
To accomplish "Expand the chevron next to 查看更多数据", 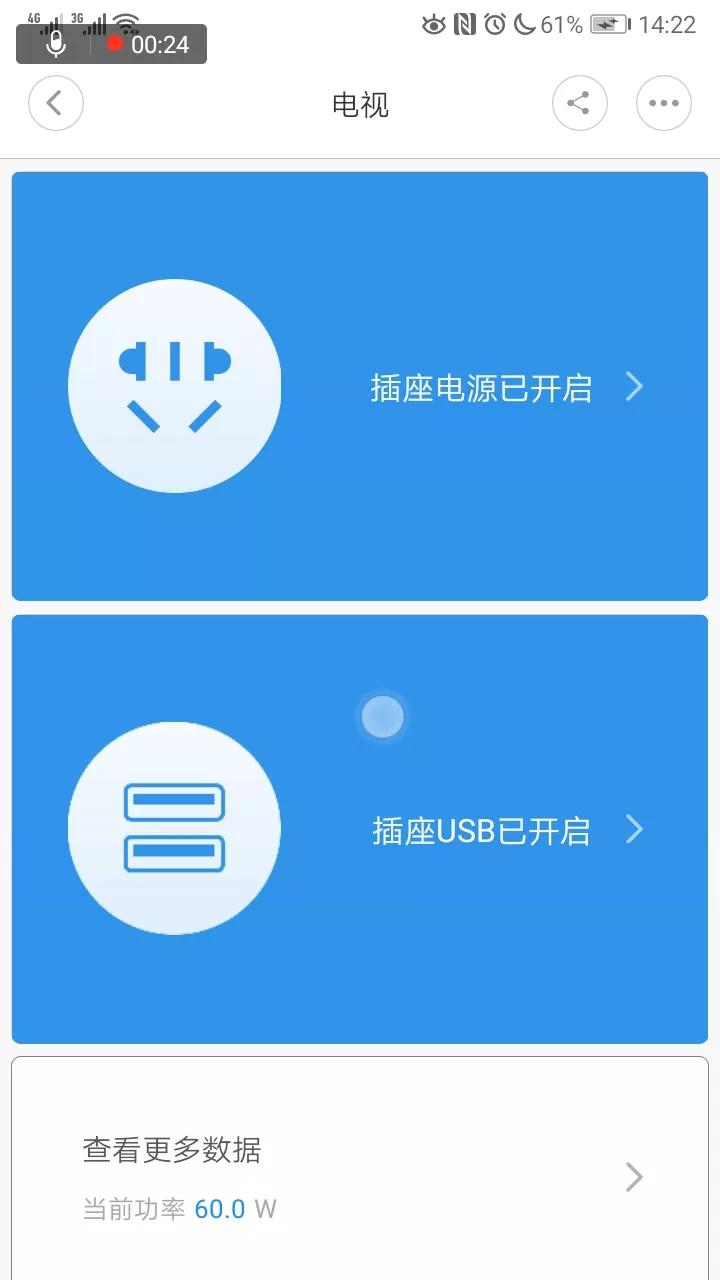I will (x=634, y=1178).
